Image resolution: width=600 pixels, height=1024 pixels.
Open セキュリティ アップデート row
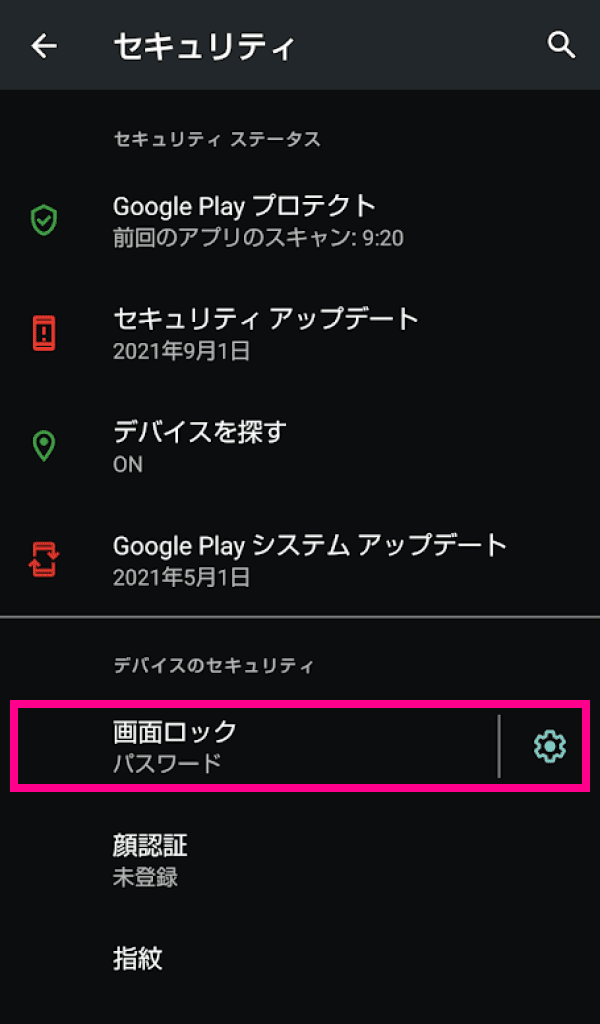300,334
